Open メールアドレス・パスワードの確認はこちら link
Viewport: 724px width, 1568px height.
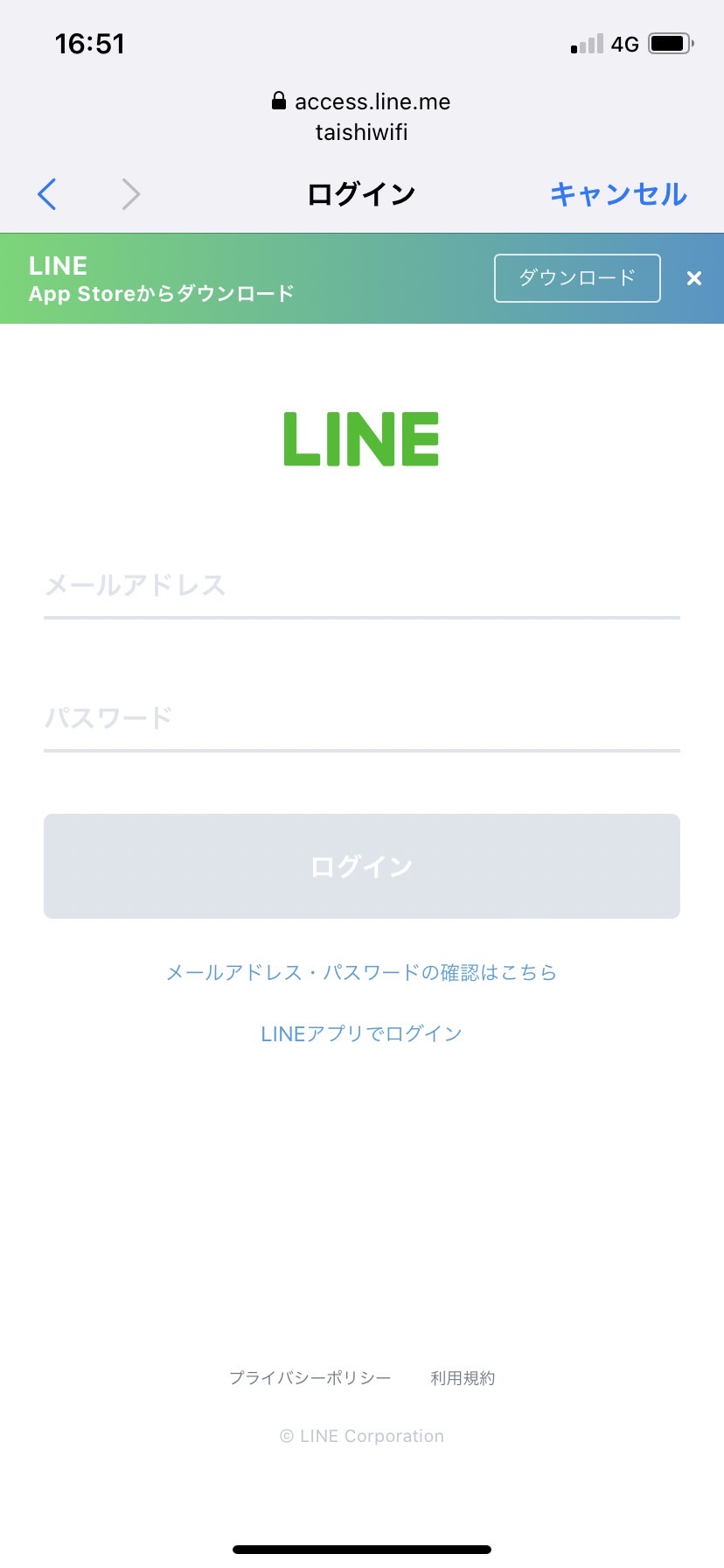click(361, 972)
